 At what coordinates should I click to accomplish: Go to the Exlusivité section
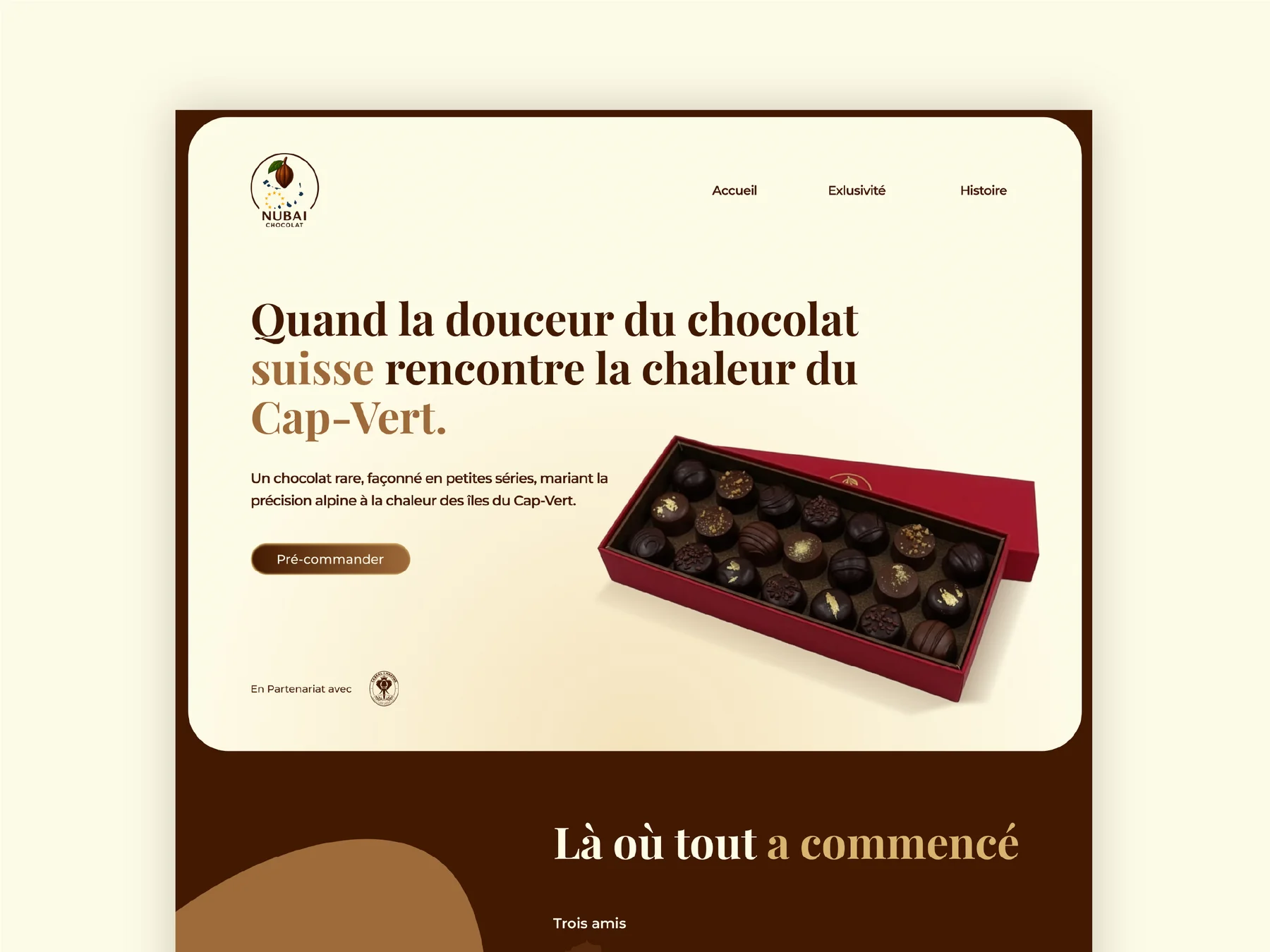pyautogui.click(x=856, y=190)
